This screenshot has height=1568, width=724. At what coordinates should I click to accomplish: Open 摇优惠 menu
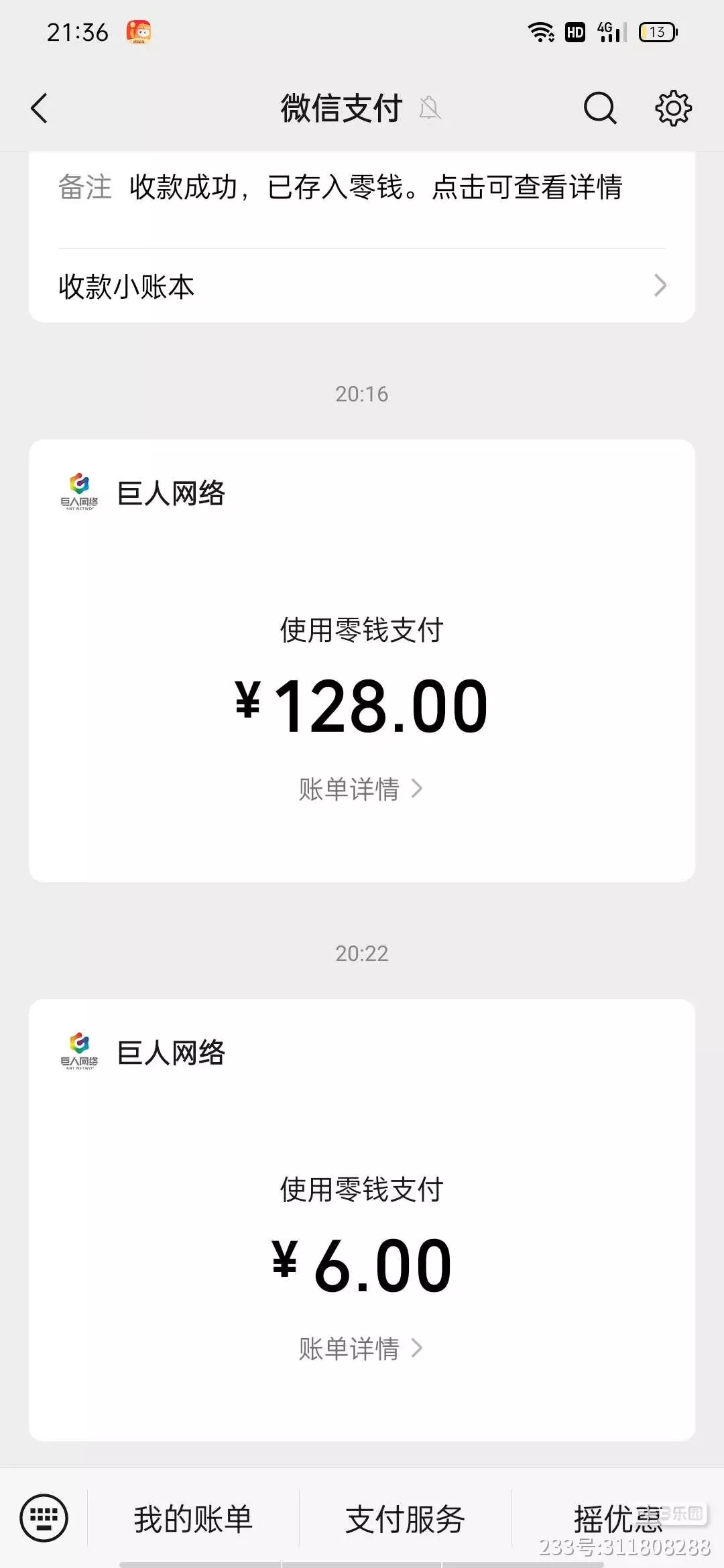(617, 1519)
